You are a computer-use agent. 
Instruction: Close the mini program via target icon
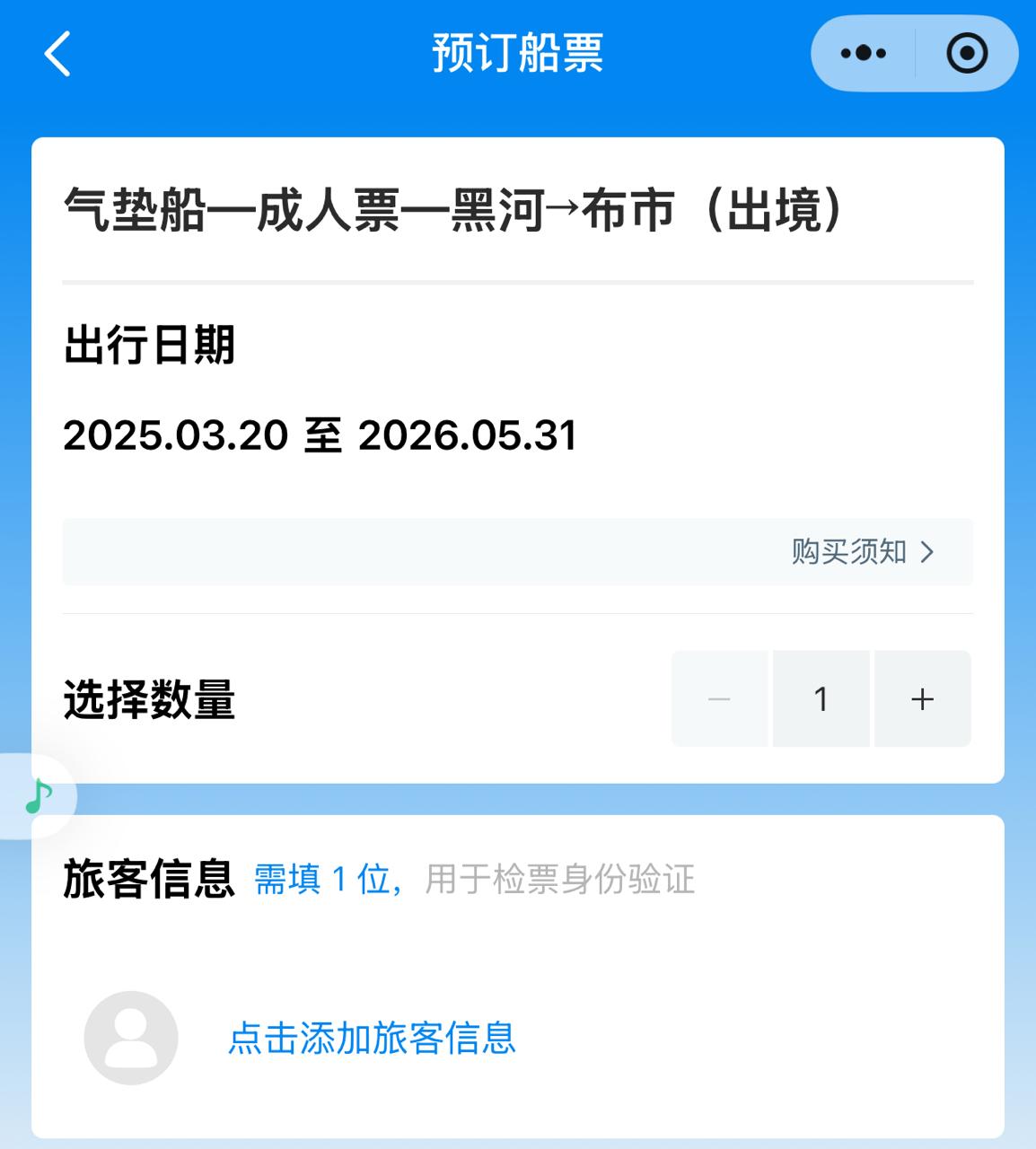coord(967,54)
